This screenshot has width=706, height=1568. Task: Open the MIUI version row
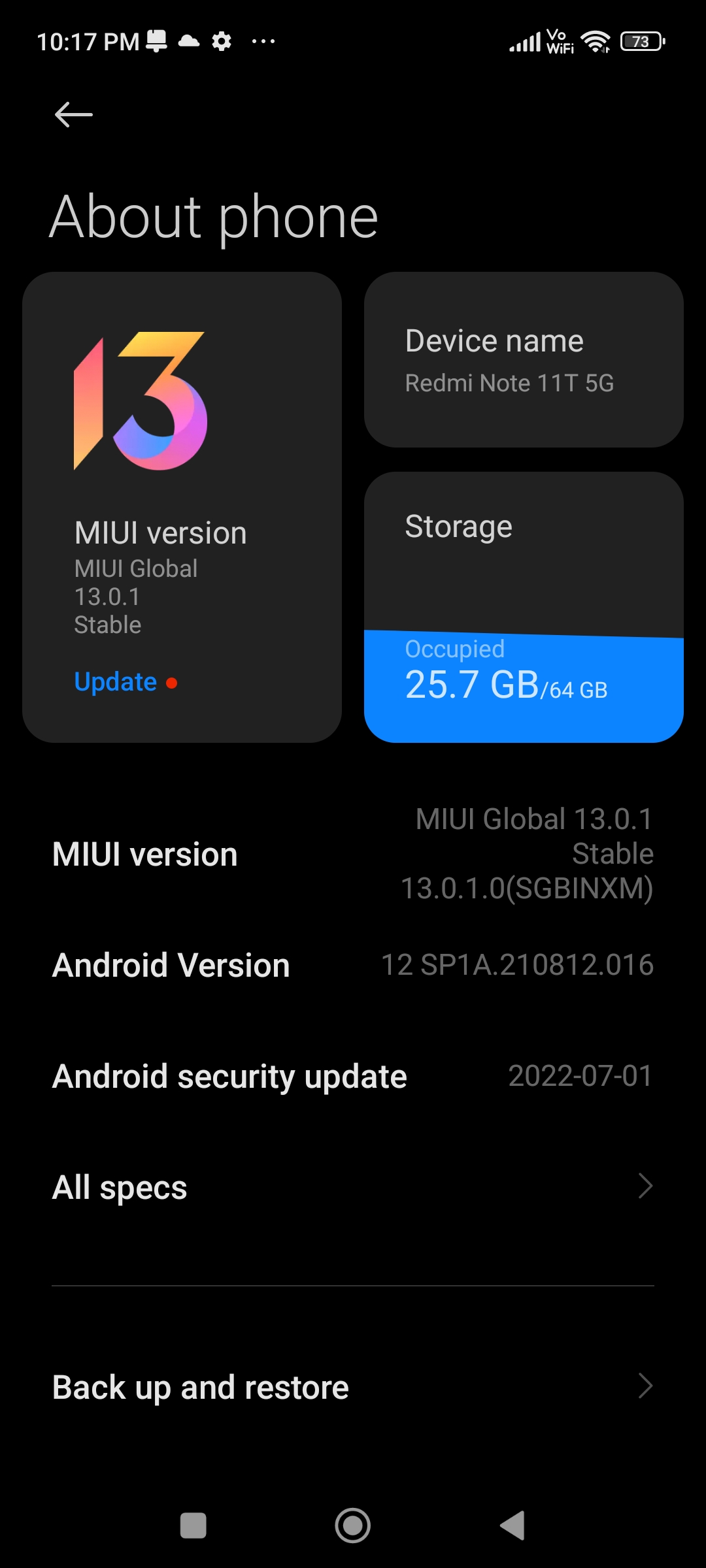click(353, 854)
